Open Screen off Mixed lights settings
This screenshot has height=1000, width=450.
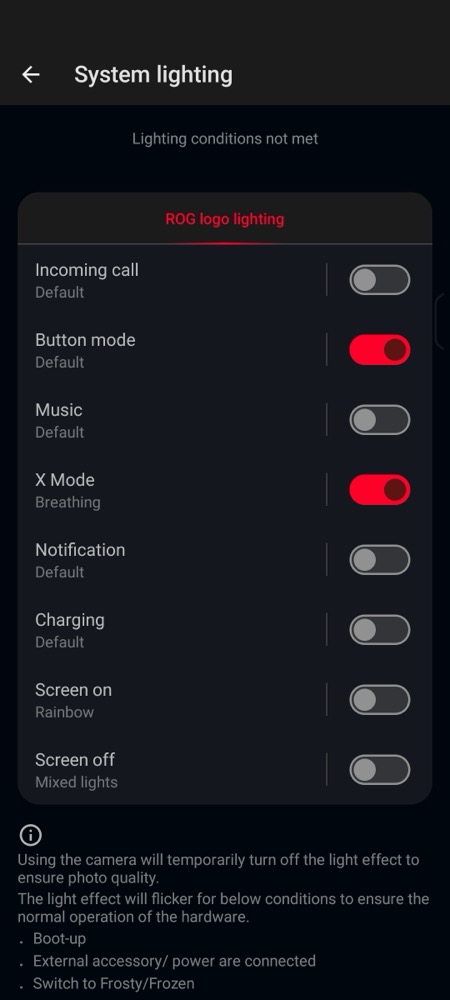172,770
